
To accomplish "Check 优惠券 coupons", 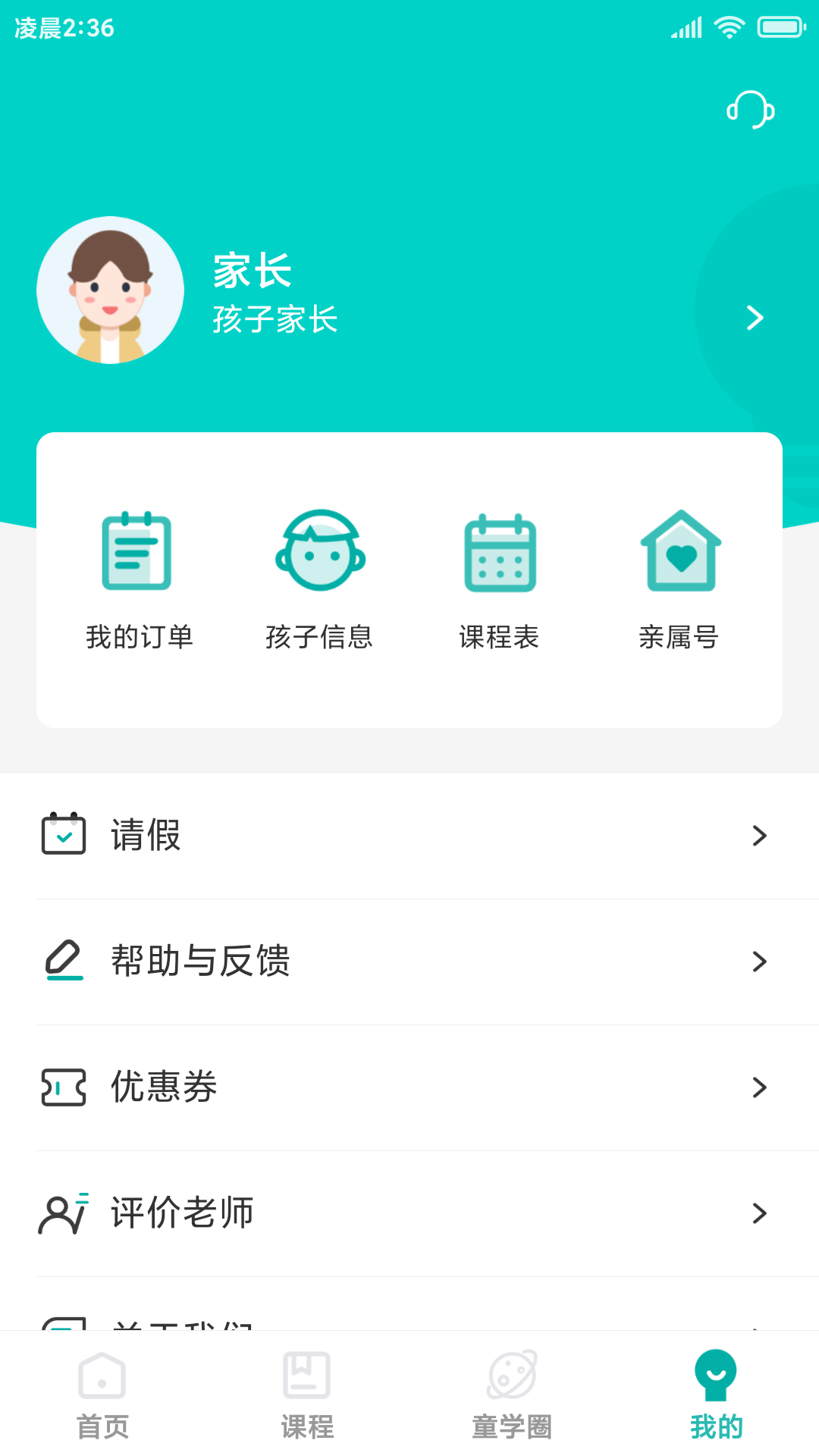I will pyautogui.click(x=409, y=1087).
